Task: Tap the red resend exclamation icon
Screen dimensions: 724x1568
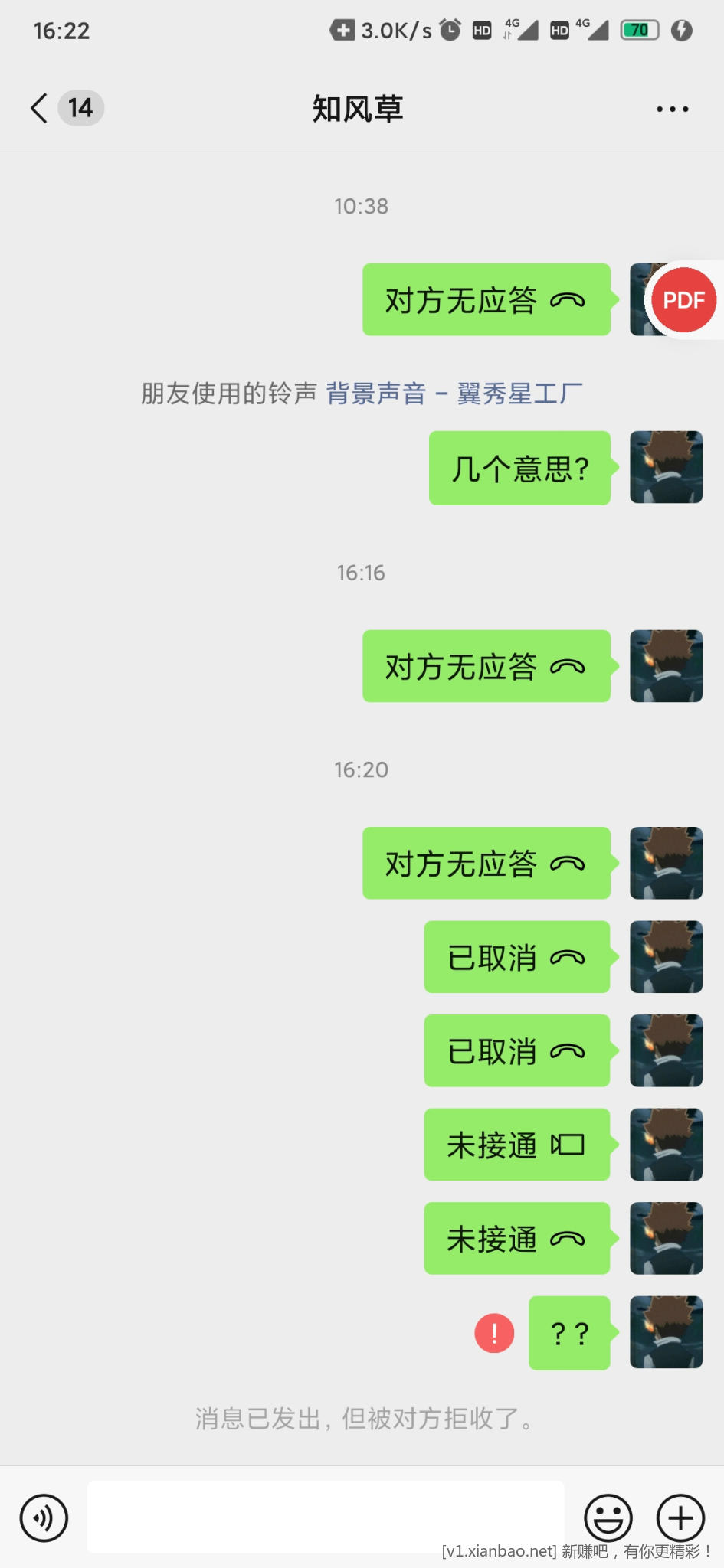Action: [x=494, y=1333]
